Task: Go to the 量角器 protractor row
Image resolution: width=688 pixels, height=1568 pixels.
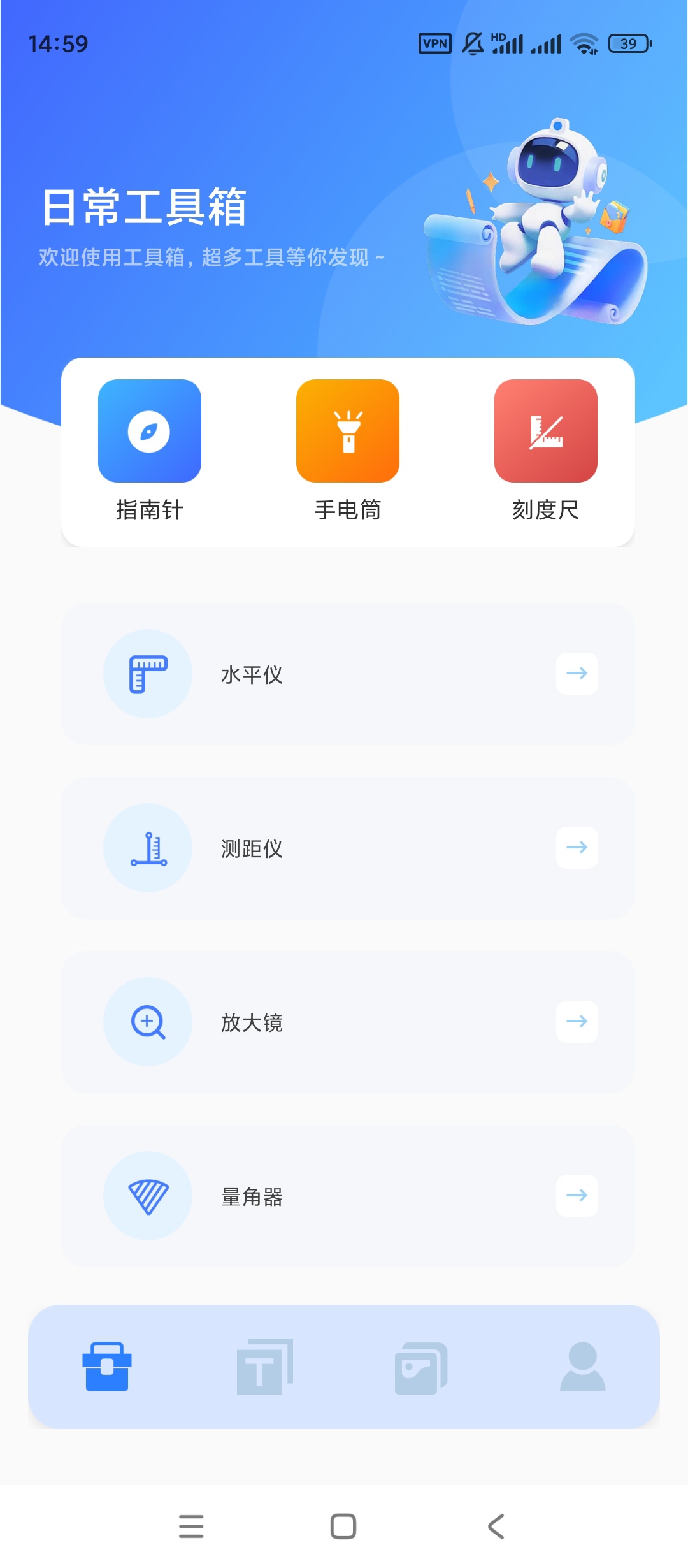Action: coord(348,1196)
